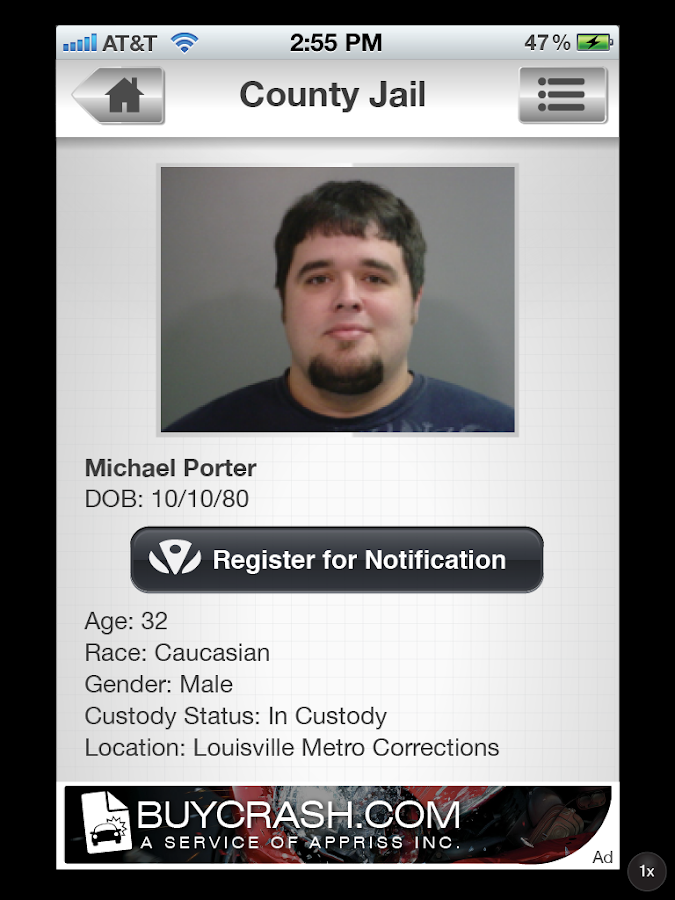Image resolution: width=675 pixels, height=900 pixels.
Task: Open the BuyCrash.com ad banner
Action: [337, 825]
